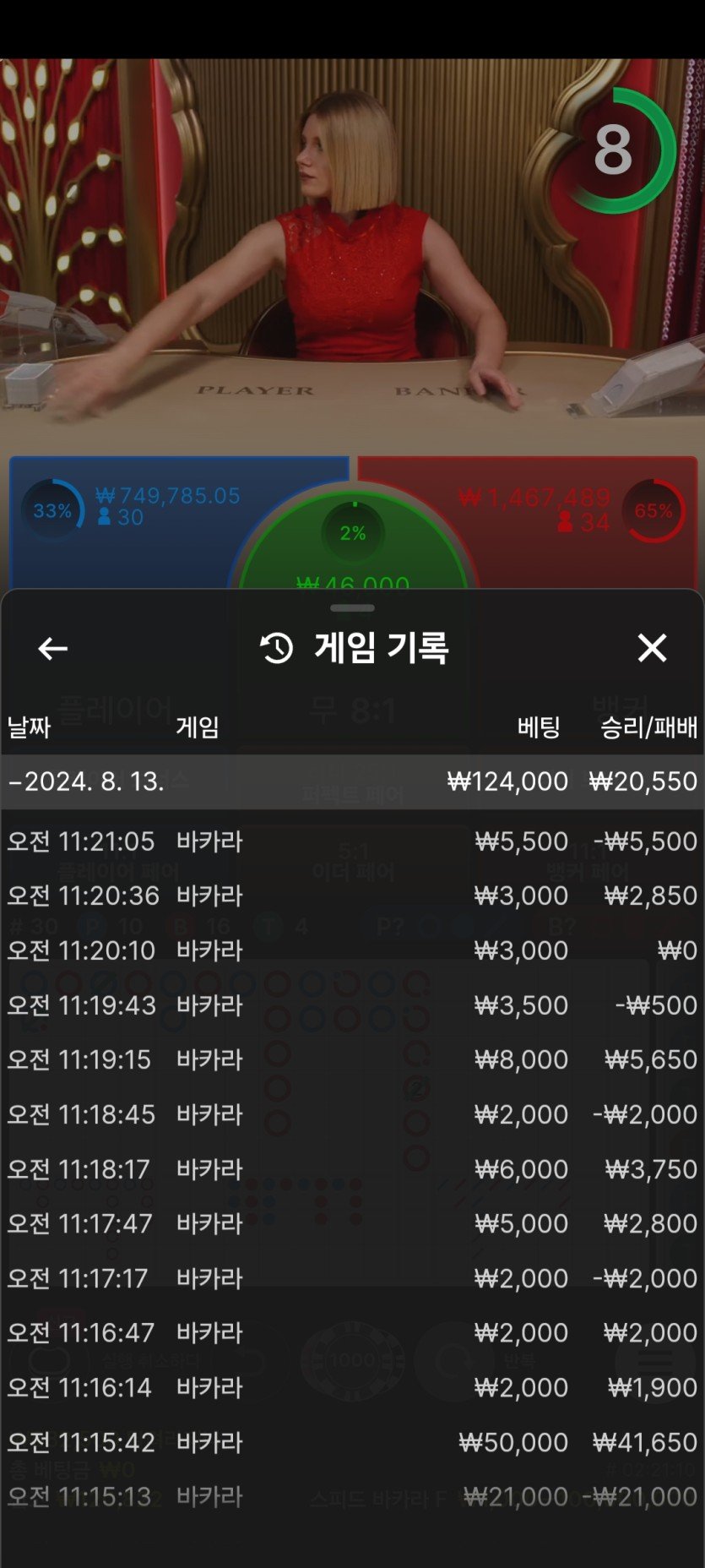Image resolution: width=705 pixels, height=1568 pixels.
Task: Close the game history panel
Action: tap(652, 648)
